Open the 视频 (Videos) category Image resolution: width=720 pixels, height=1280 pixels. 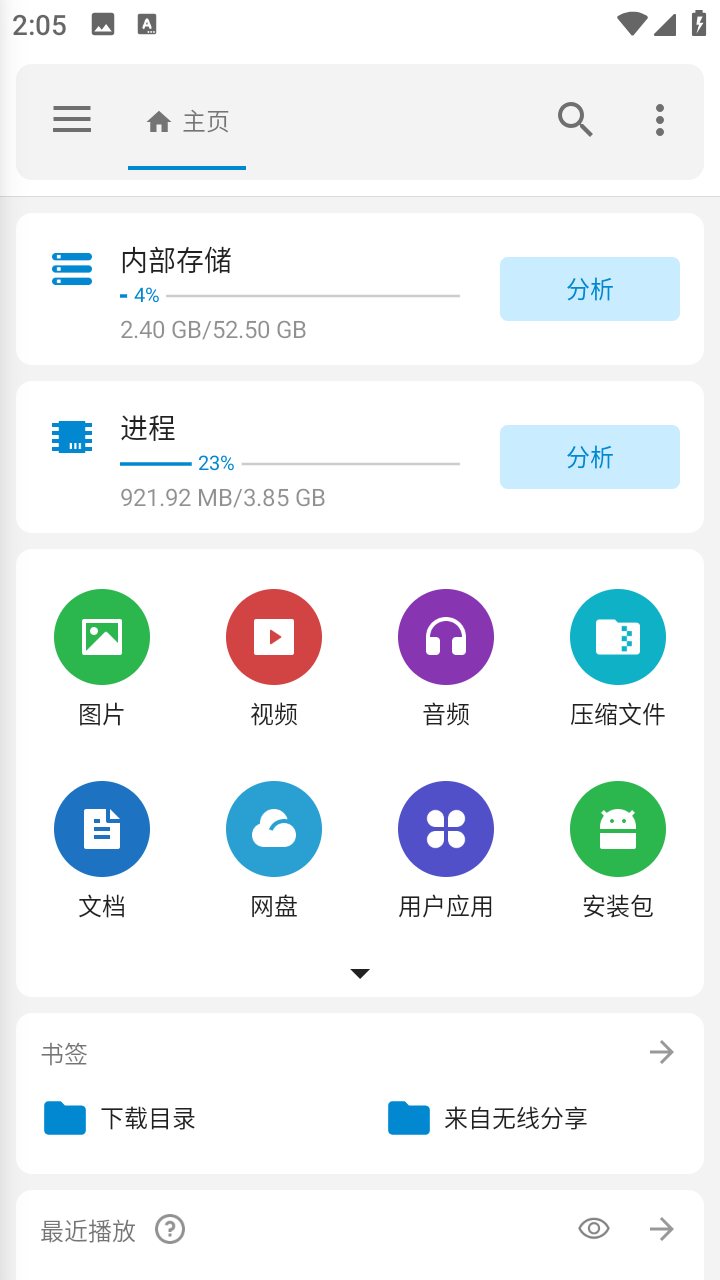tap(273, 637)
